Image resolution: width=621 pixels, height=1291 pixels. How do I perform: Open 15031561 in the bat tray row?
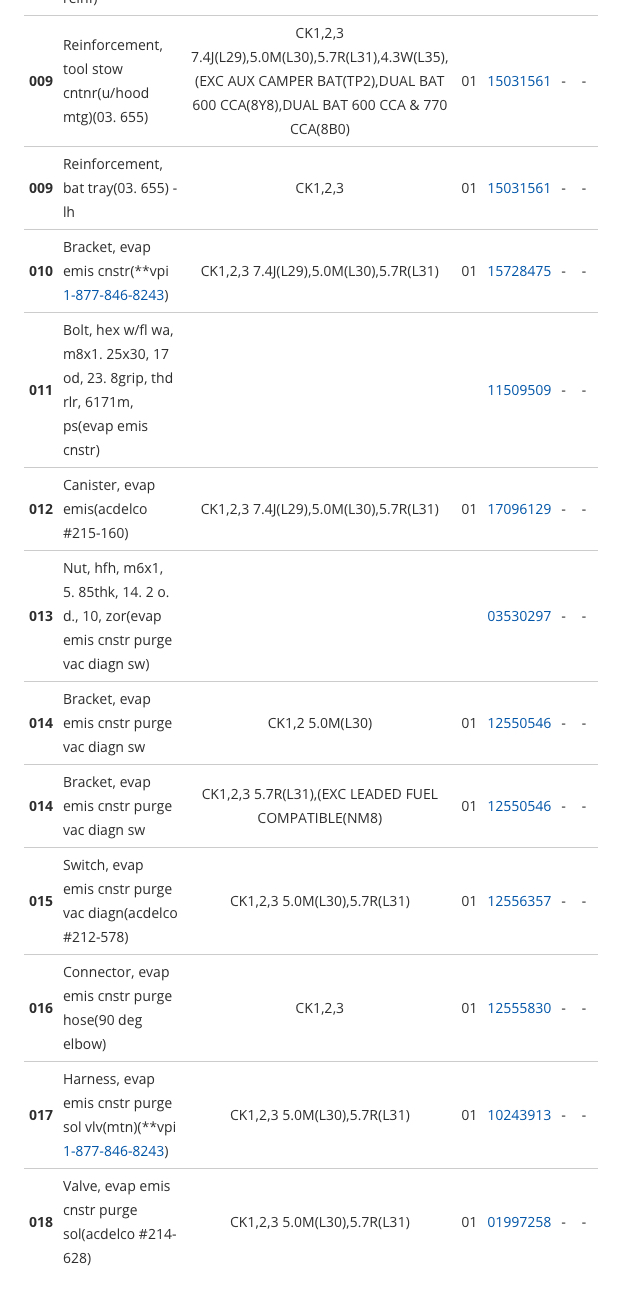tap(519, 188)
